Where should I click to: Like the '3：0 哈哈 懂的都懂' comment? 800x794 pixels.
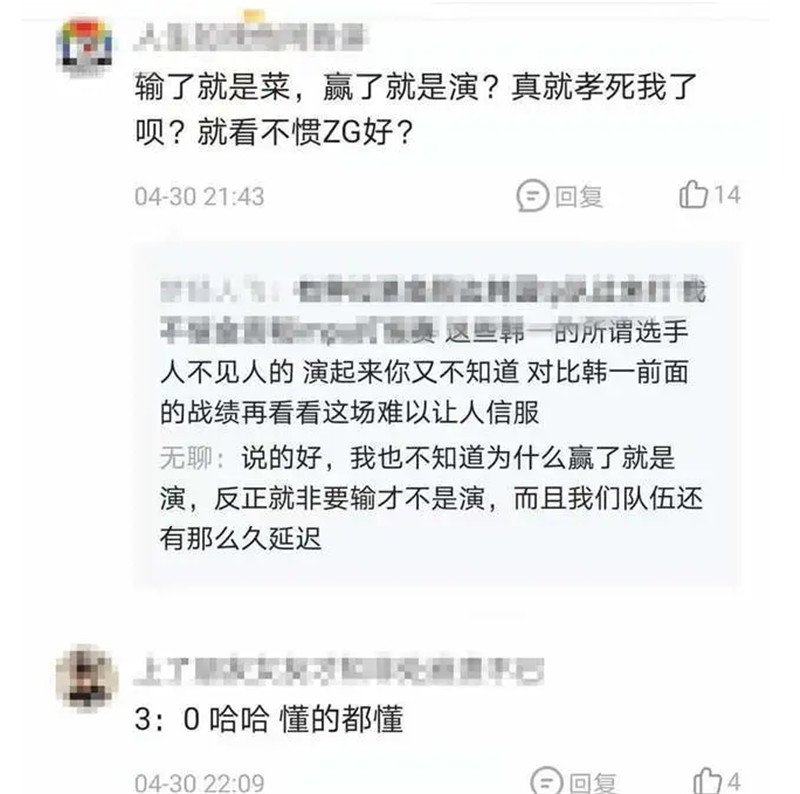point(718,780)
